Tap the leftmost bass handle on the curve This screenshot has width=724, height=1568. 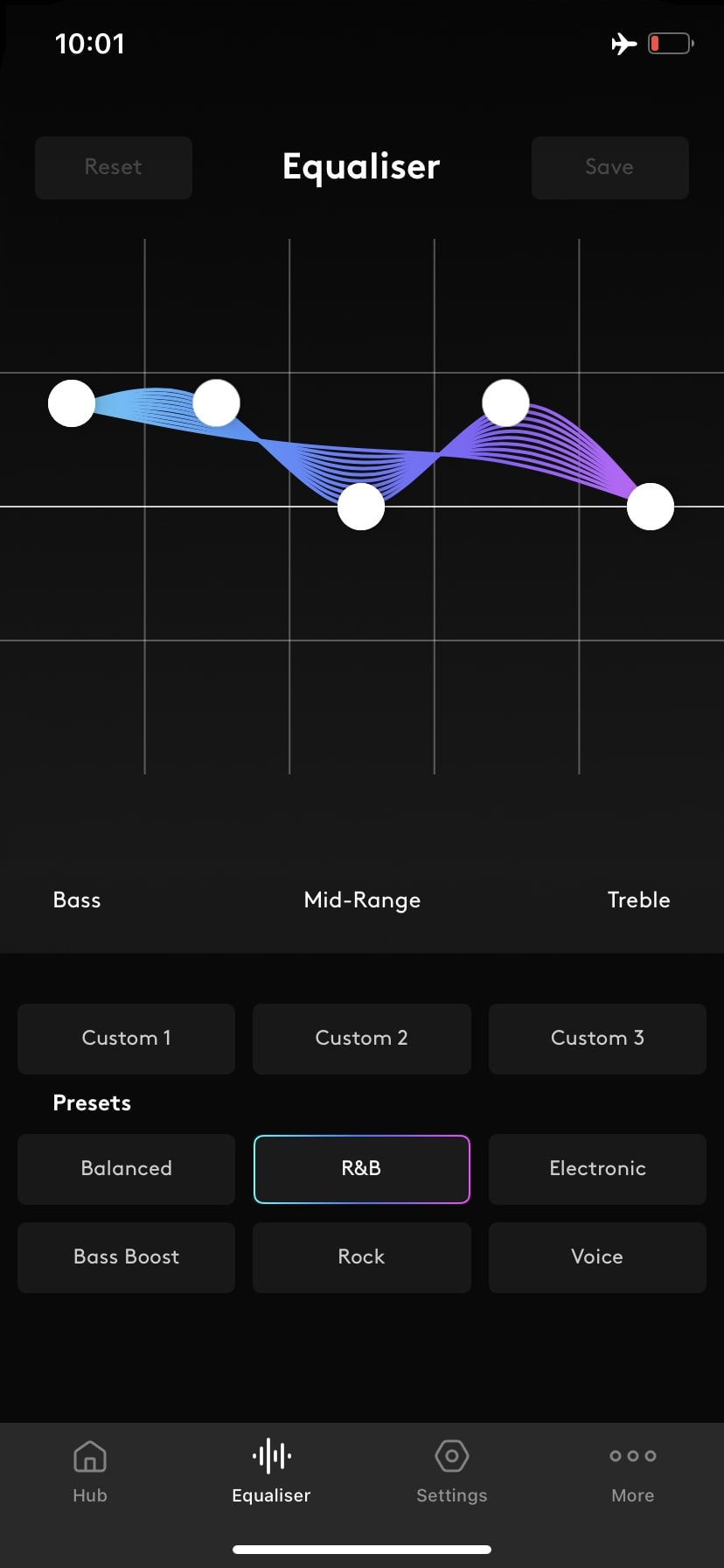pyautogui.click(x=72, y=403)
